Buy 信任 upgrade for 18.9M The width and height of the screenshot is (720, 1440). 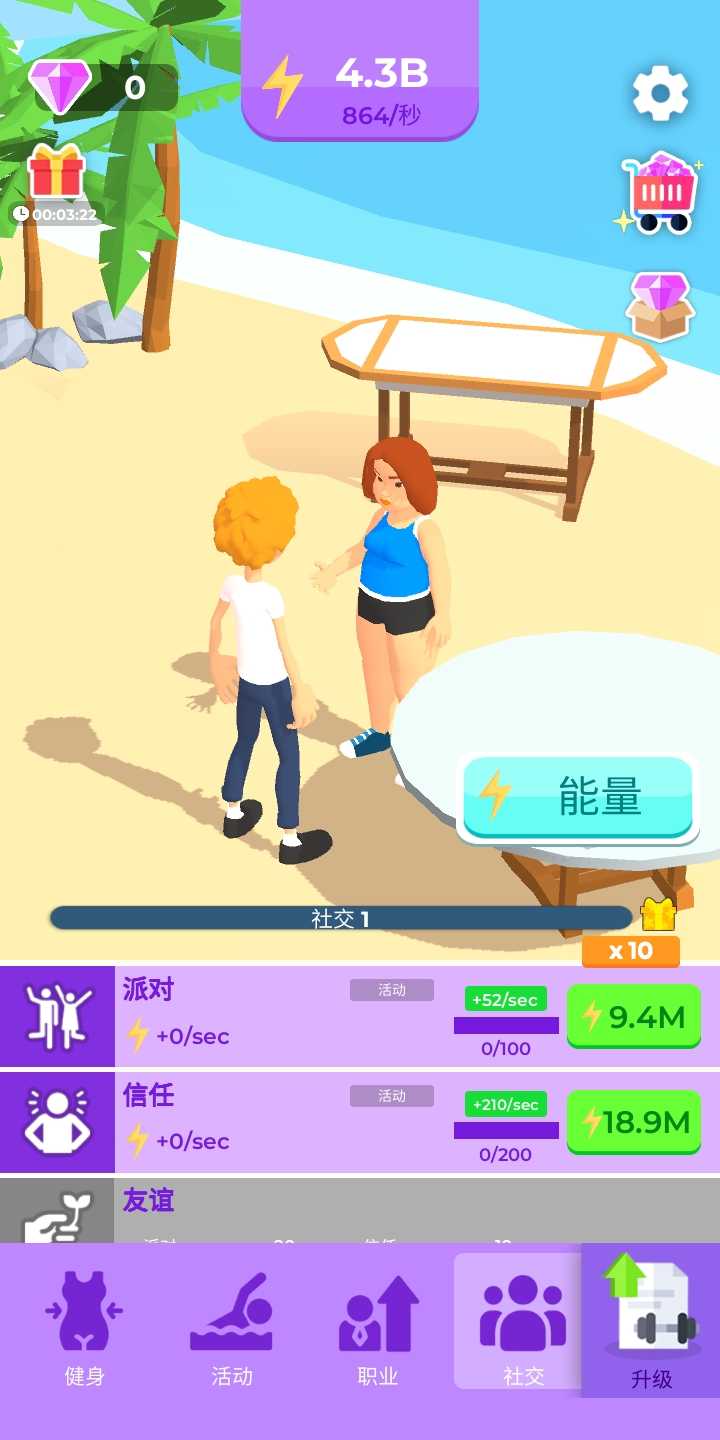pos(633,1122)
